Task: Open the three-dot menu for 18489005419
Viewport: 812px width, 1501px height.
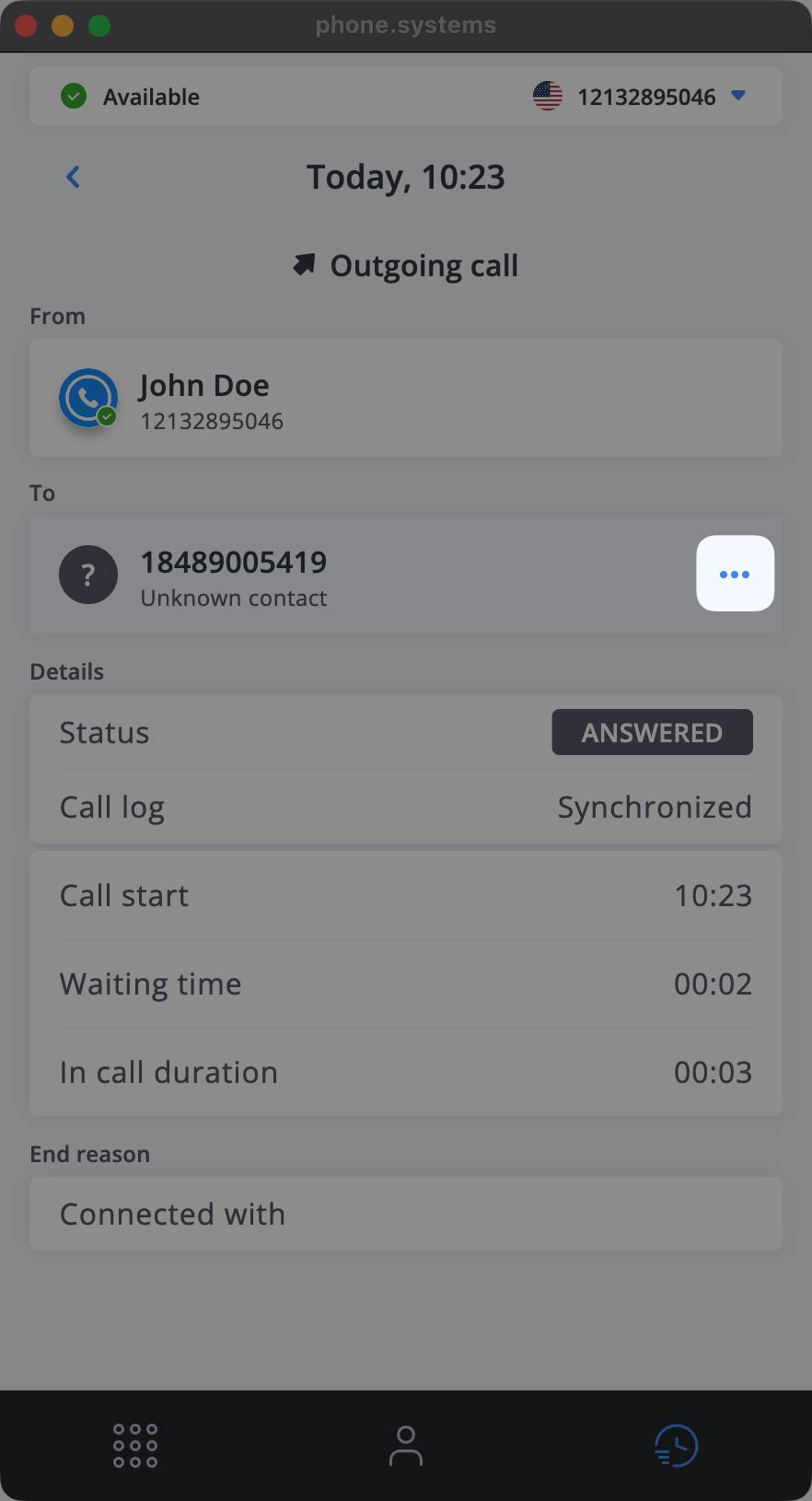Action: 735,574
